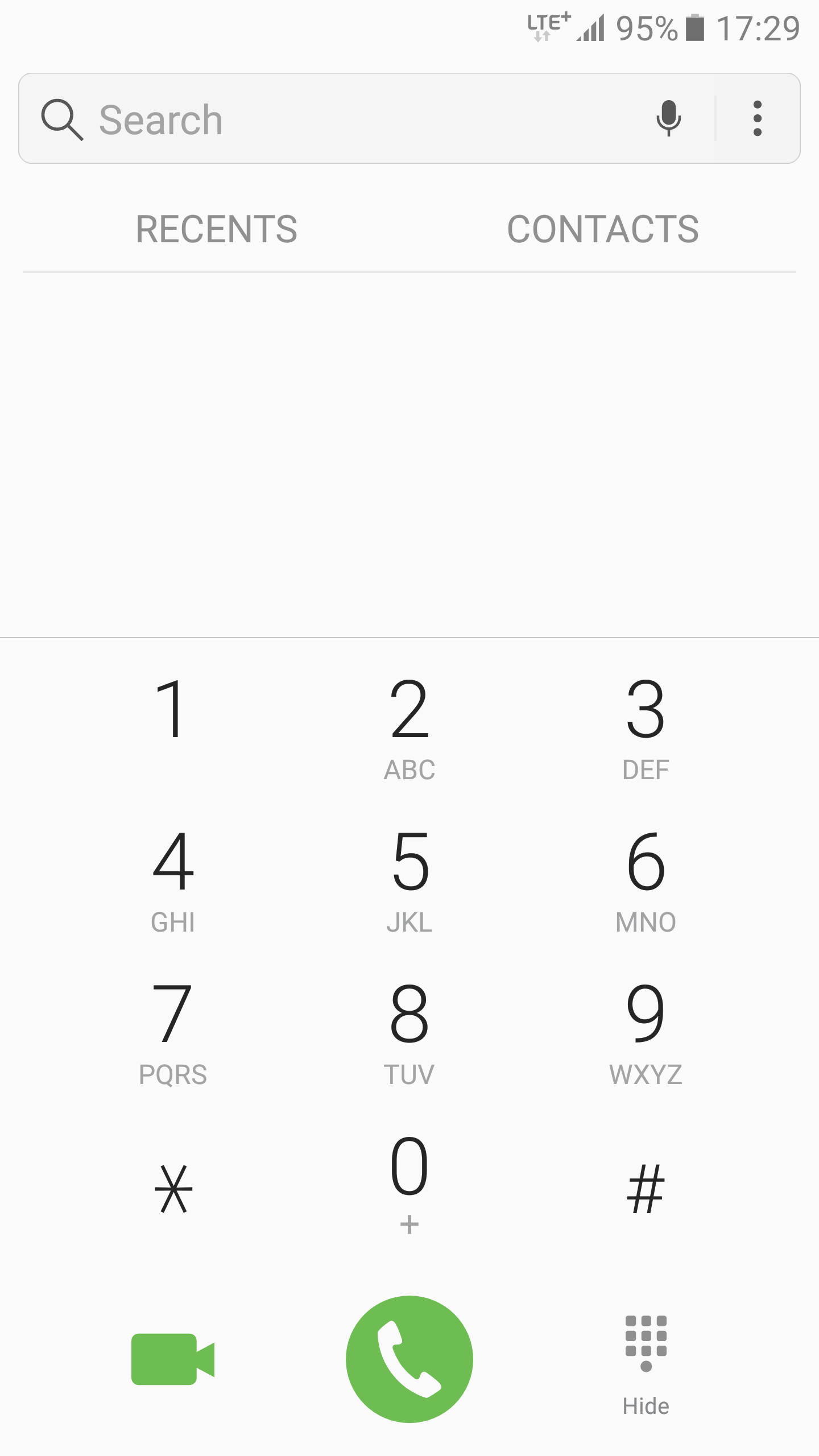This screenshot has width=819, height=1456.
Task: Dial the digit 9 (WXYZ)
Action: [646, 1030]
